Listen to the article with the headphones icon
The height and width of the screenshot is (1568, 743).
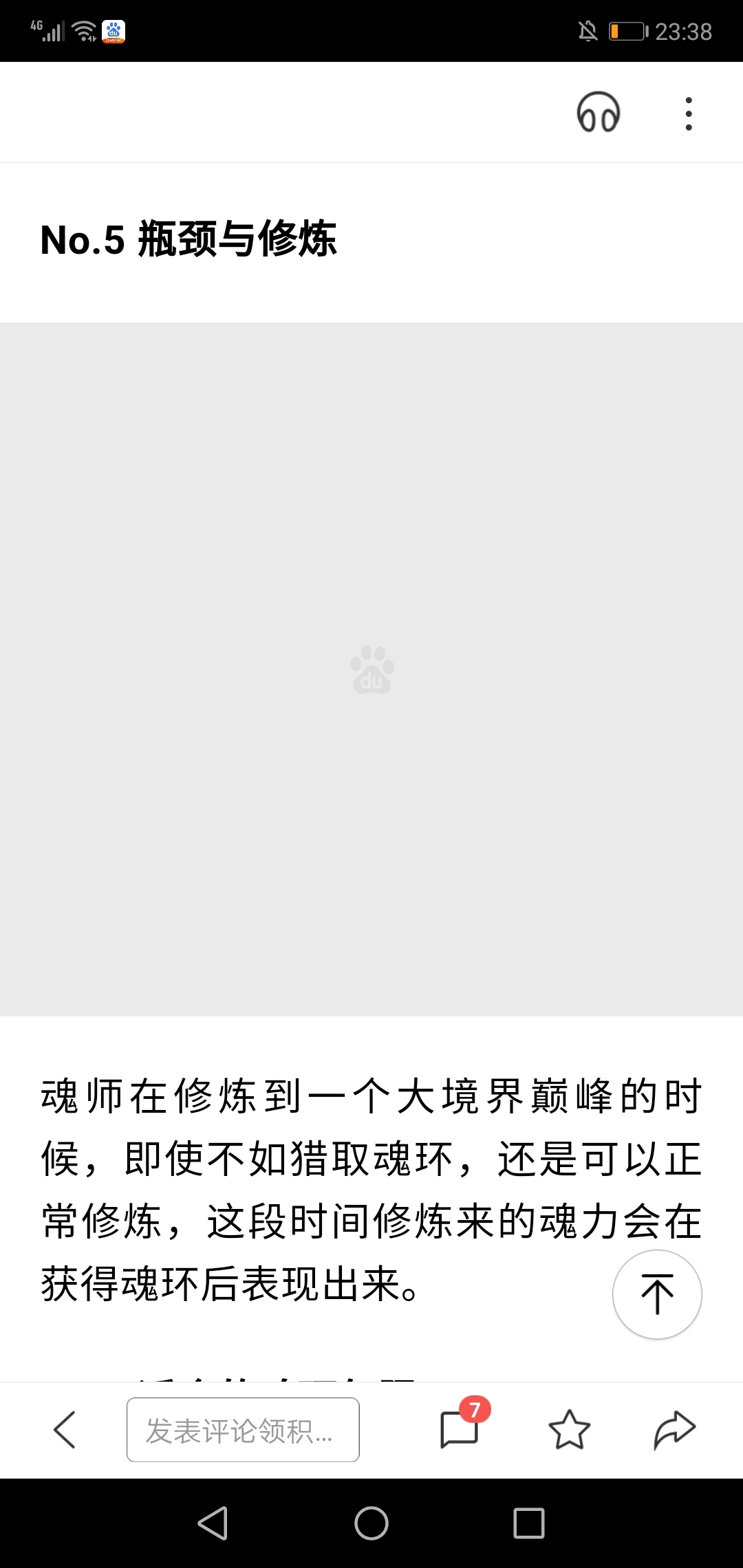click(598, 113)
